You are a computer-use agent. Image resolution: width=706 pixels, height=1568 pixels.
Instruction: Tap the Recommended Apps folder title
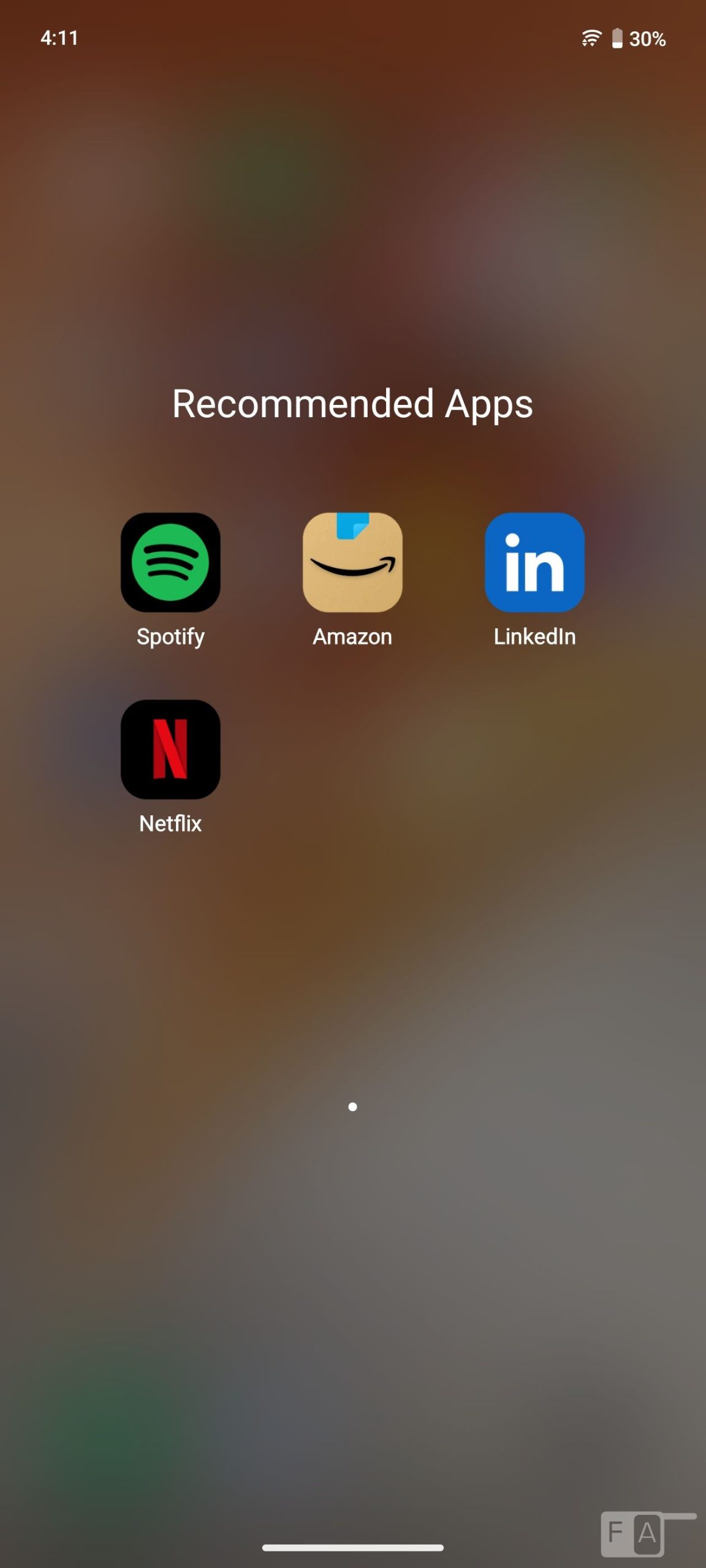coord(352,404)
